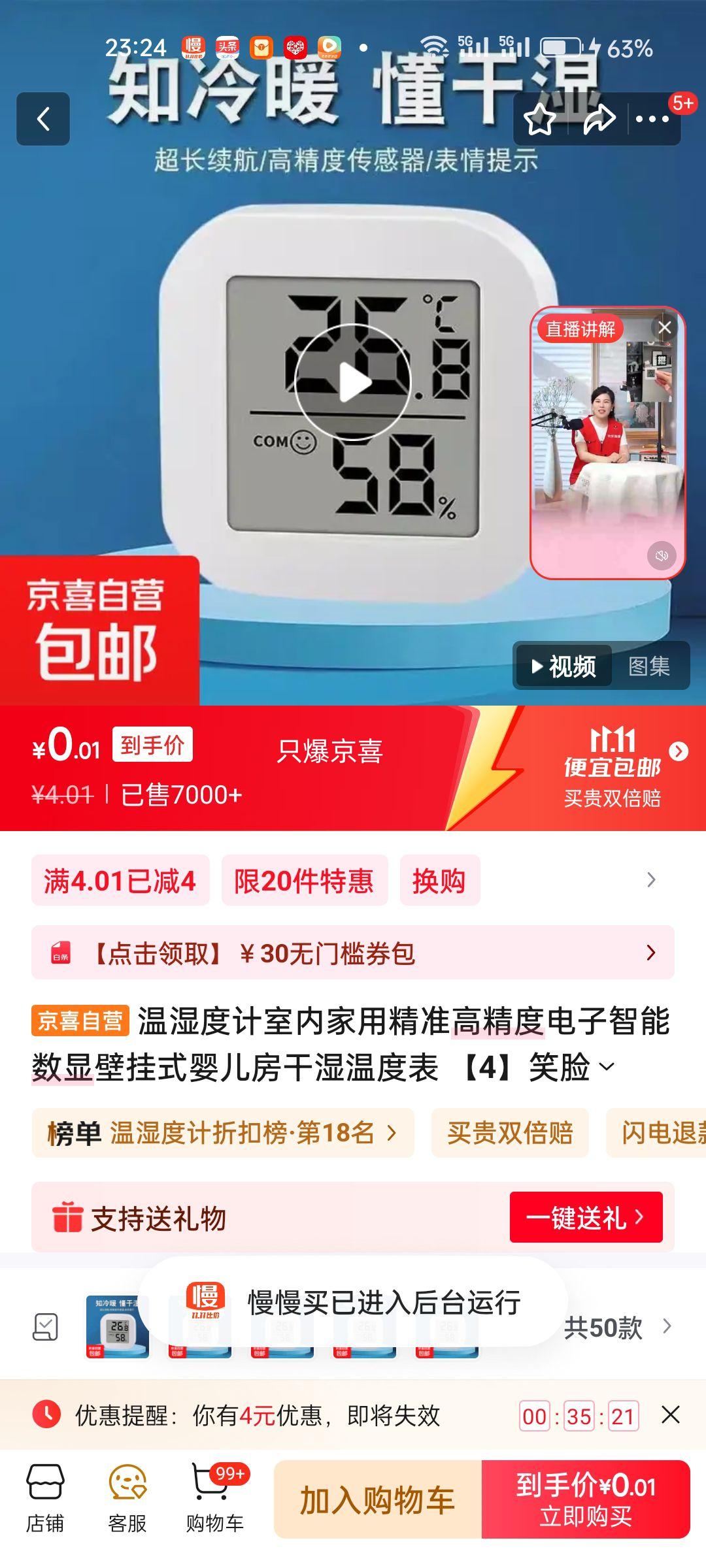The width and height of the screenshot is (706, 1568).
Task: Tap the 一键送礼 gift button
Action: pos(586,1217)
